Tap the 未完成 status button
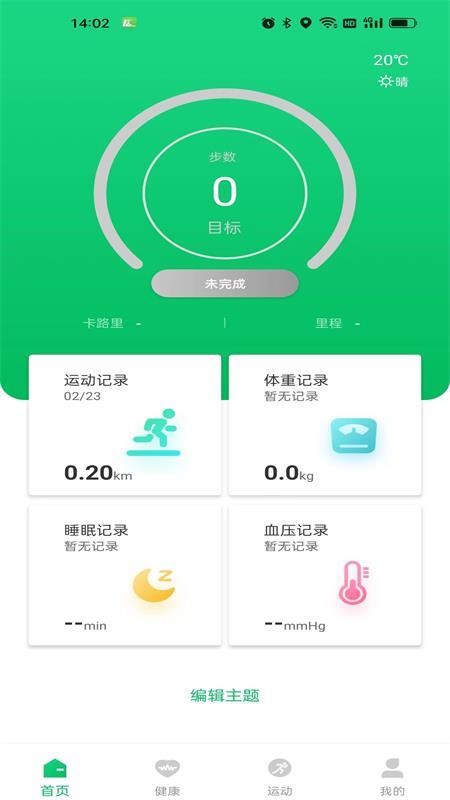 click(x=225, y=284)
